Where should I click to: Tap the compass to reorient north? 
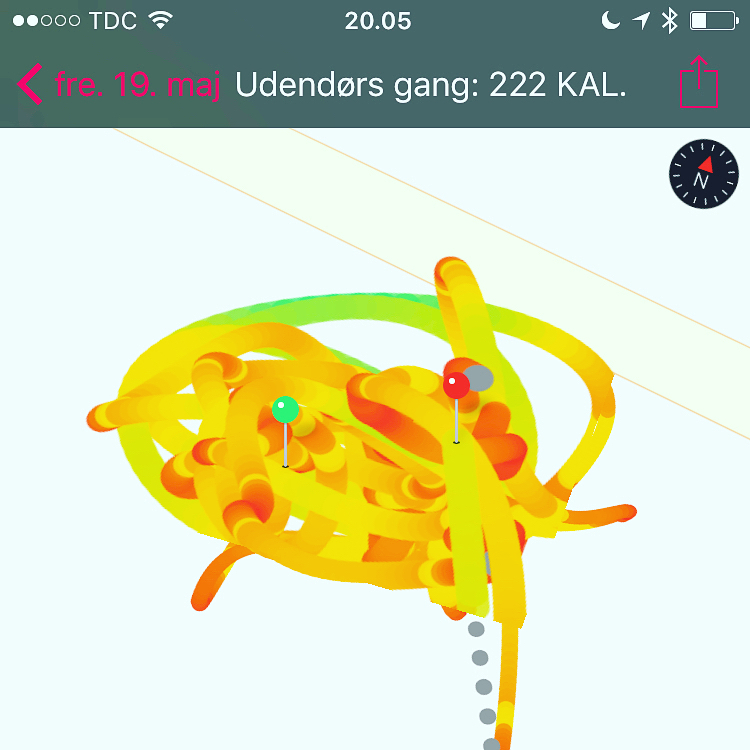point(704,174)
